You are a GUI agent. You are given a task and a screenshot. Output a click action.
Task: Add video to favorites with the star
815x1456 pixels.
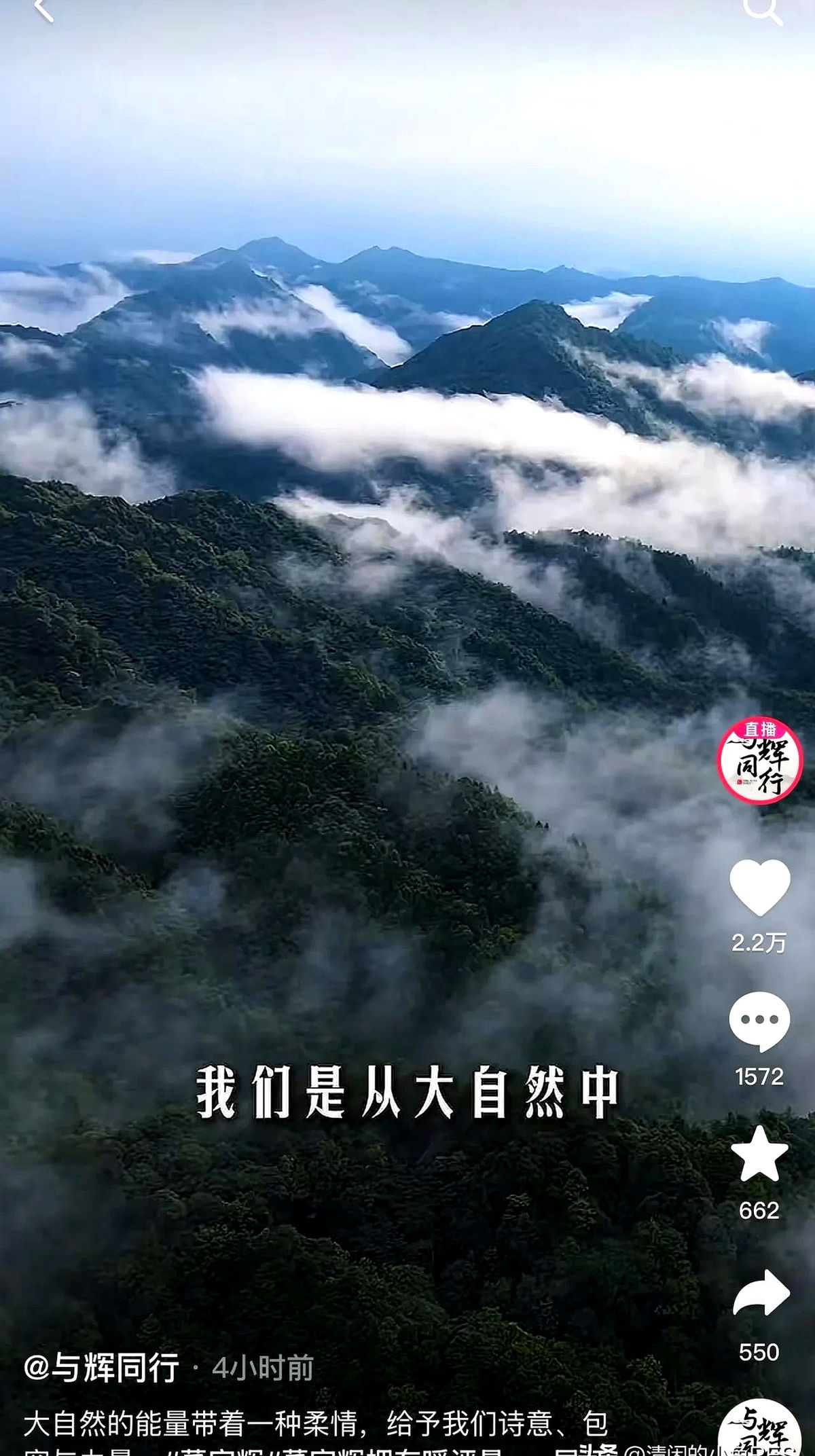coord(759,1154)
